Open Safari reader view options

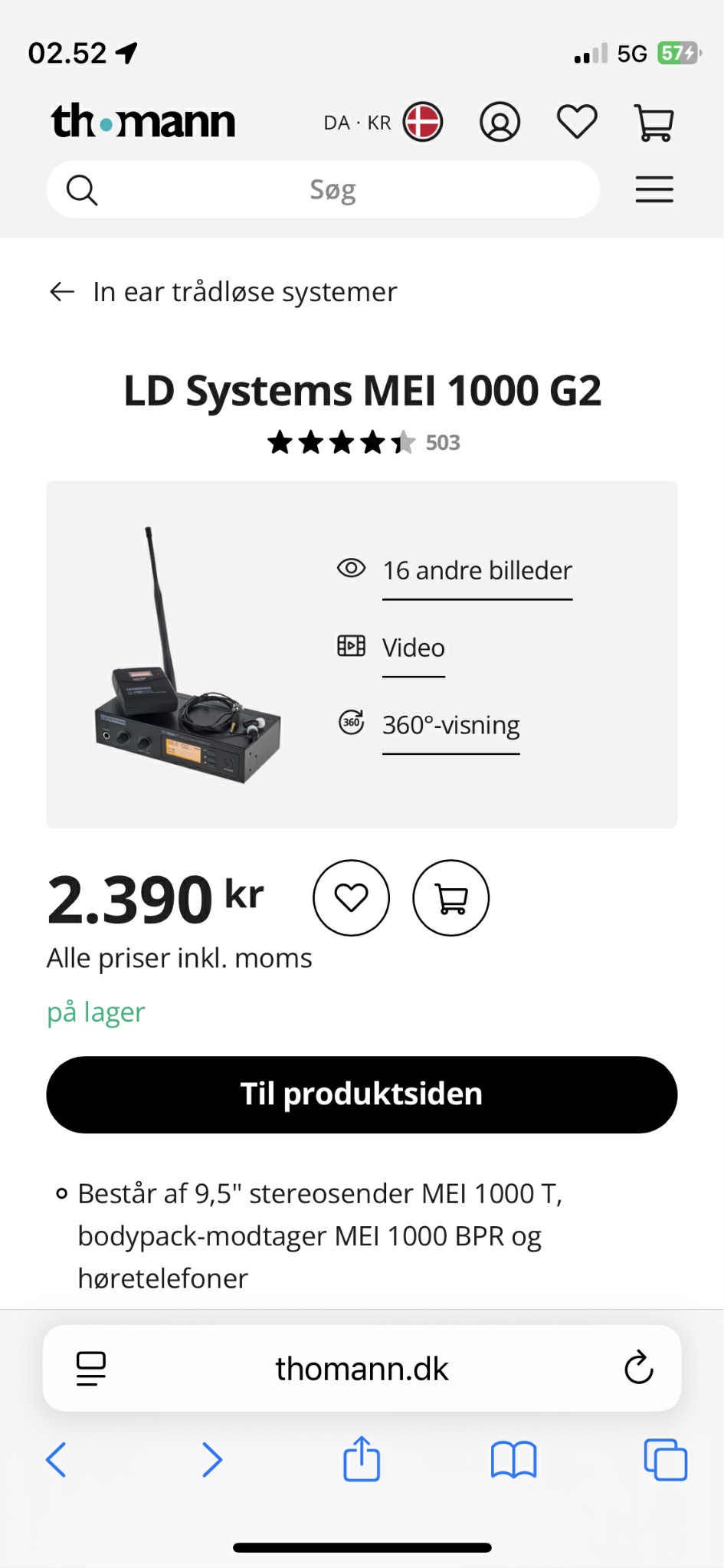89,1369
